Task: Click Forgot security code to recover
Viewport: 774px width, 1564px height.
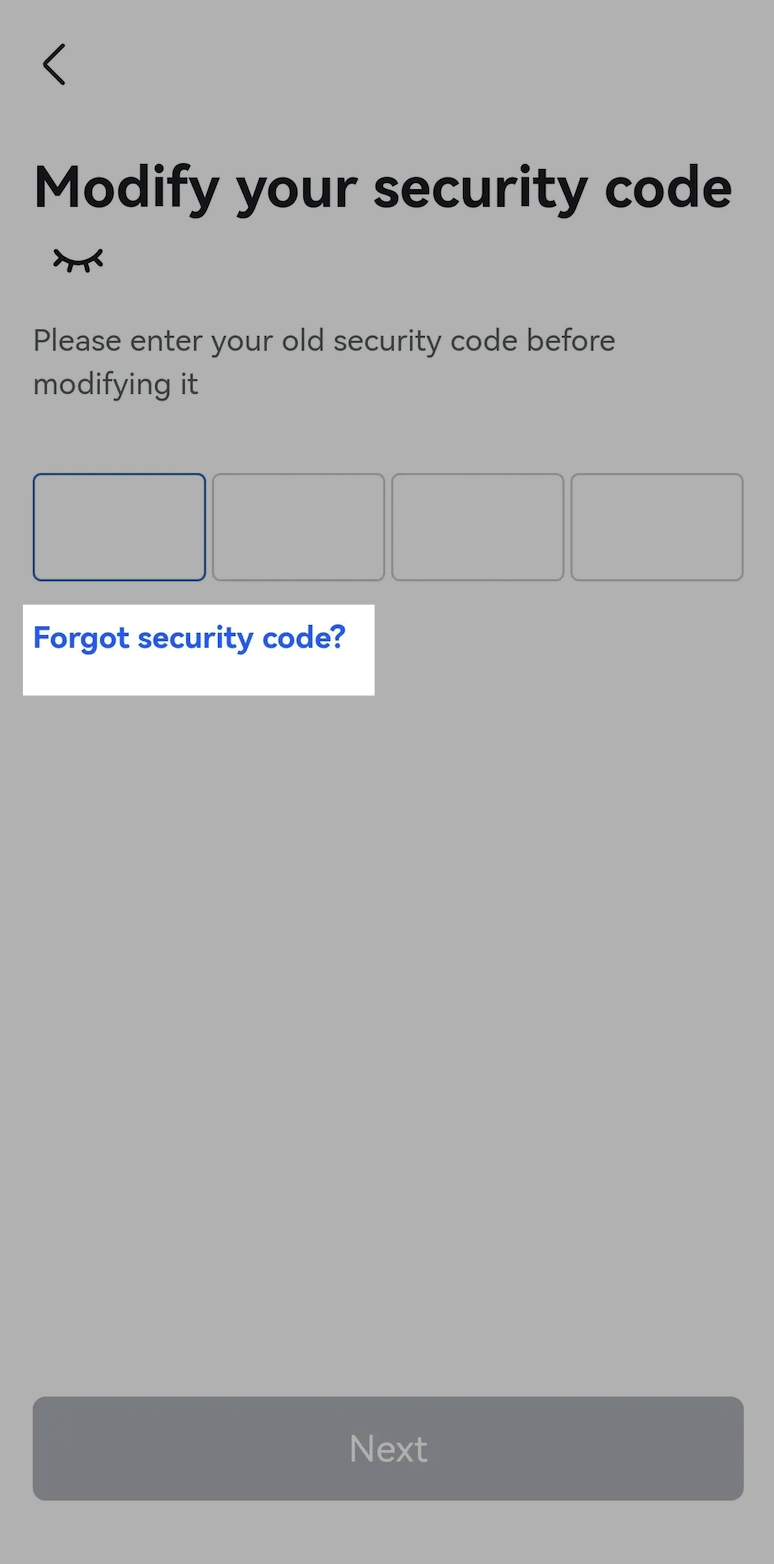Action: coord(189,637)
